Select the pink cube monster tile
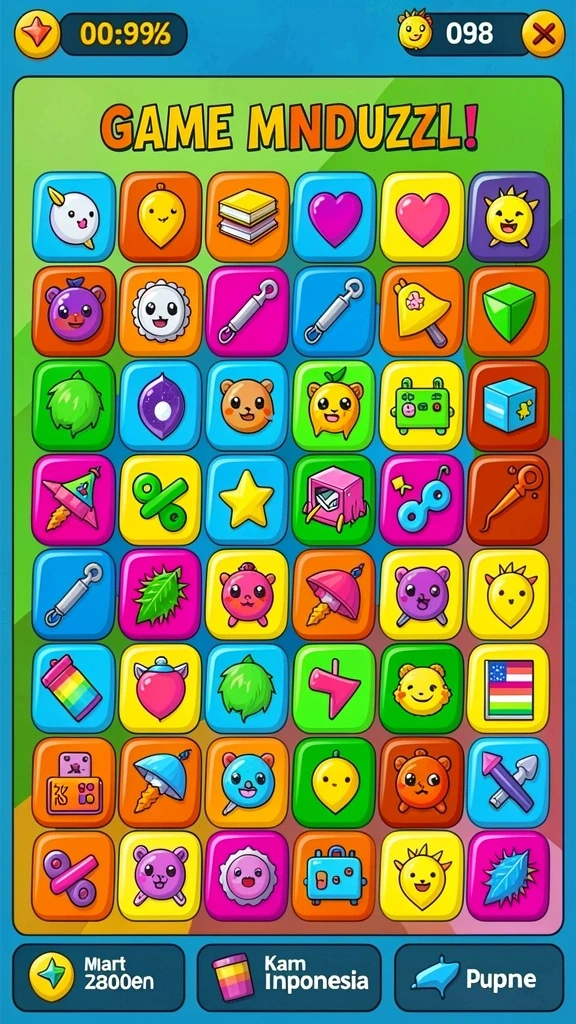 334,500
